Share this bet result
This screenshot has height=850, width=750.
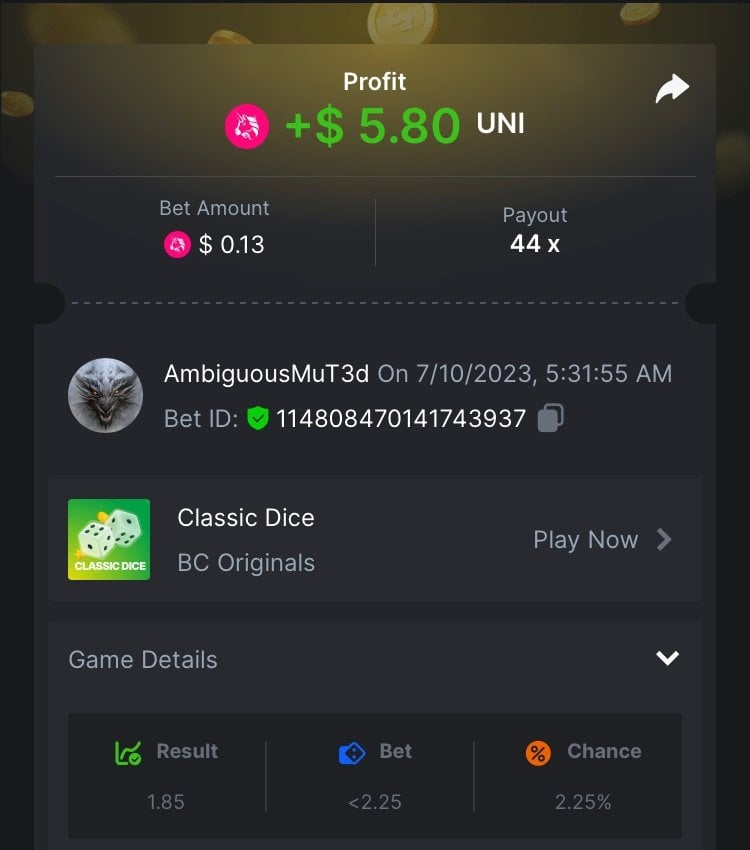tap(672, 89)
